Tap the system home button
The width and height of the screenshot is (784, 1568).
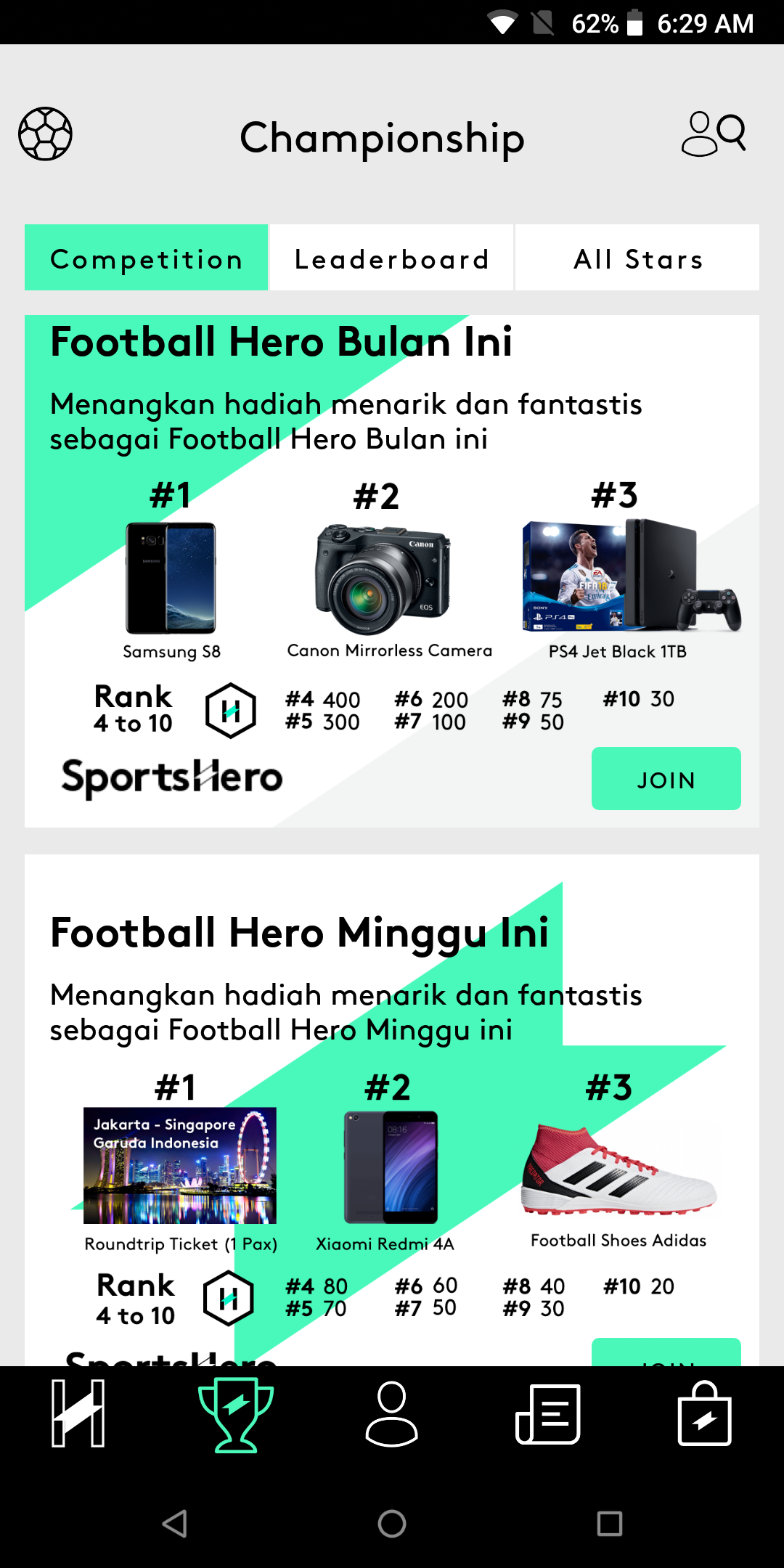(x=392, y=1523)
